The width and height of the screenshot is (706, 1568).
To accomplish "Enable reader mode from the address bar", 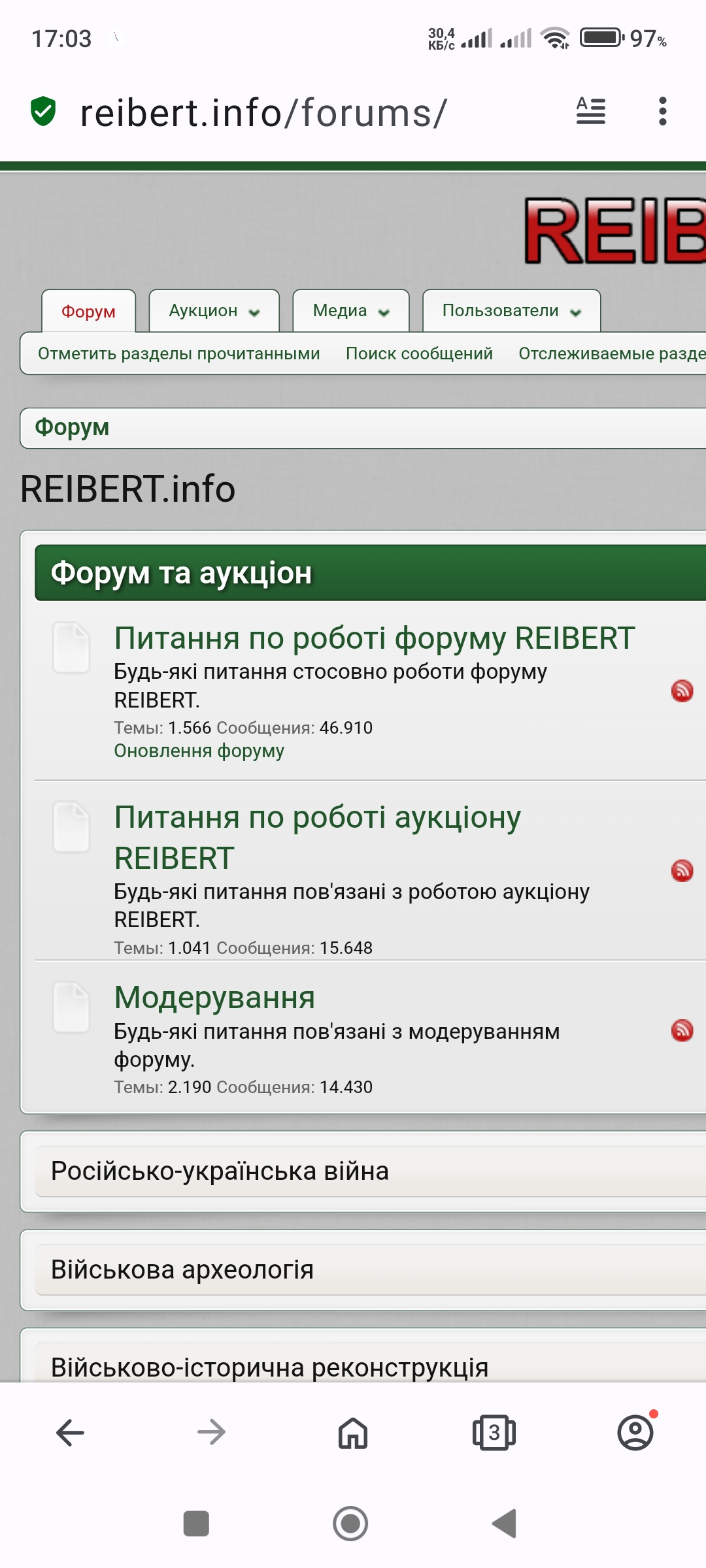I will [x=591, y=111].
